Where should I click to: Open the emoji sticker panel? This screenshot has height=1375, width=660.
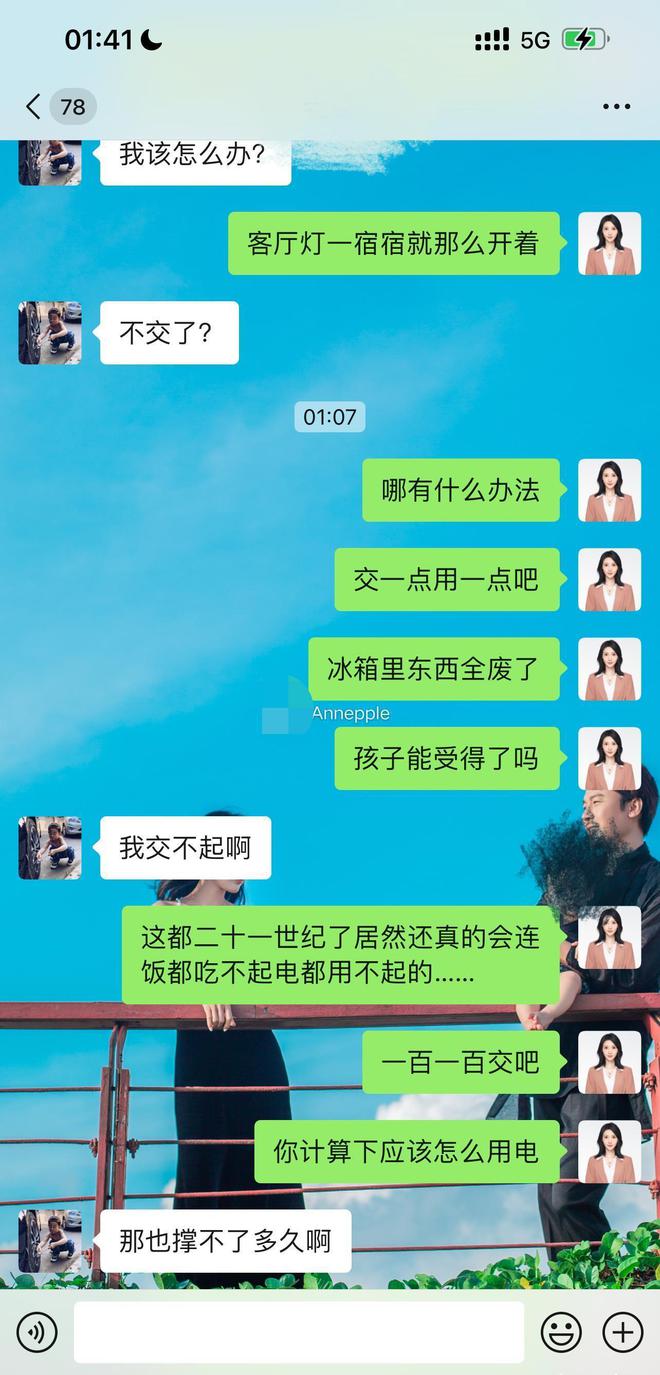coord(561,1332)
